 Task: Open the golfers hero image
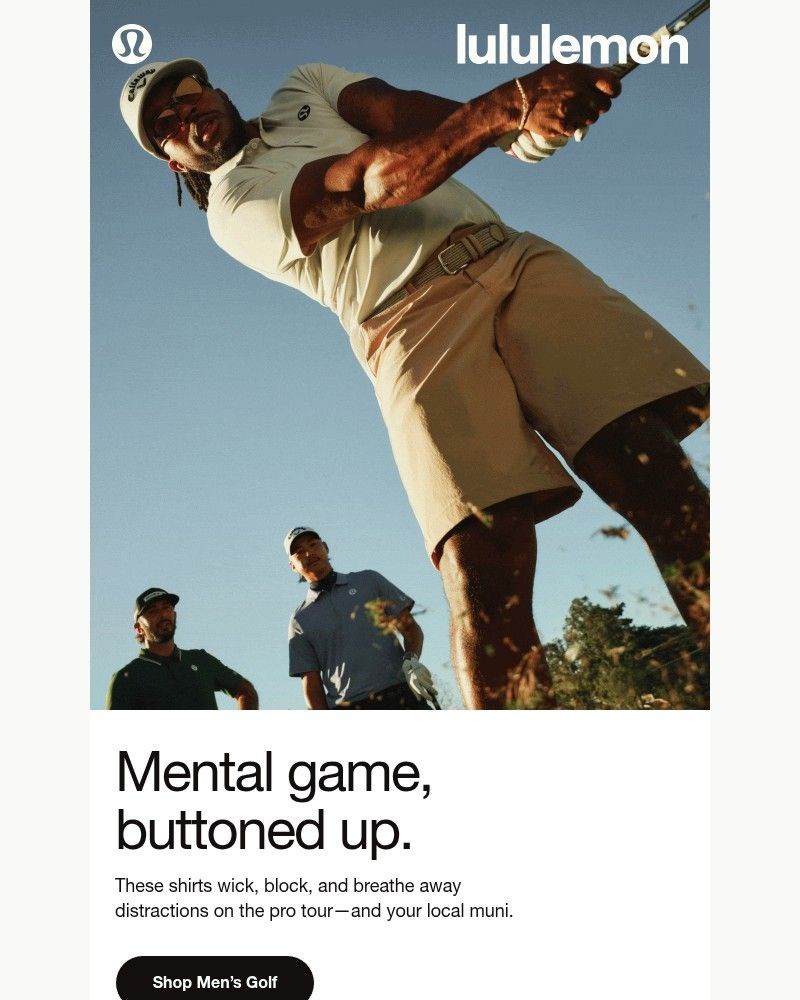pyautogui.click(x=400, y=380)
